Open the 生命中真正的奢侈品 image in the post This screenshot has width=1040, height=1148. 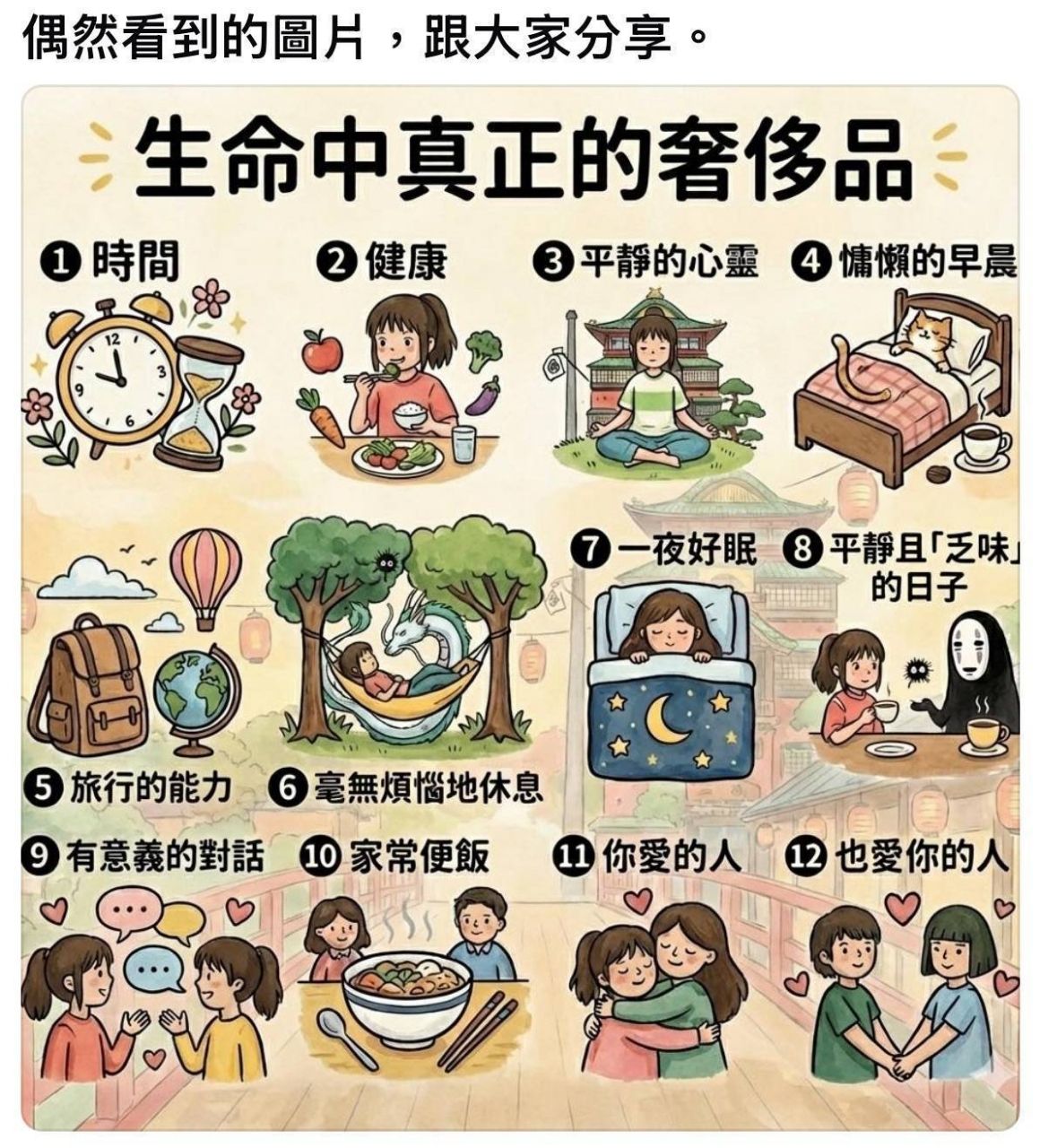click(520, 610)
